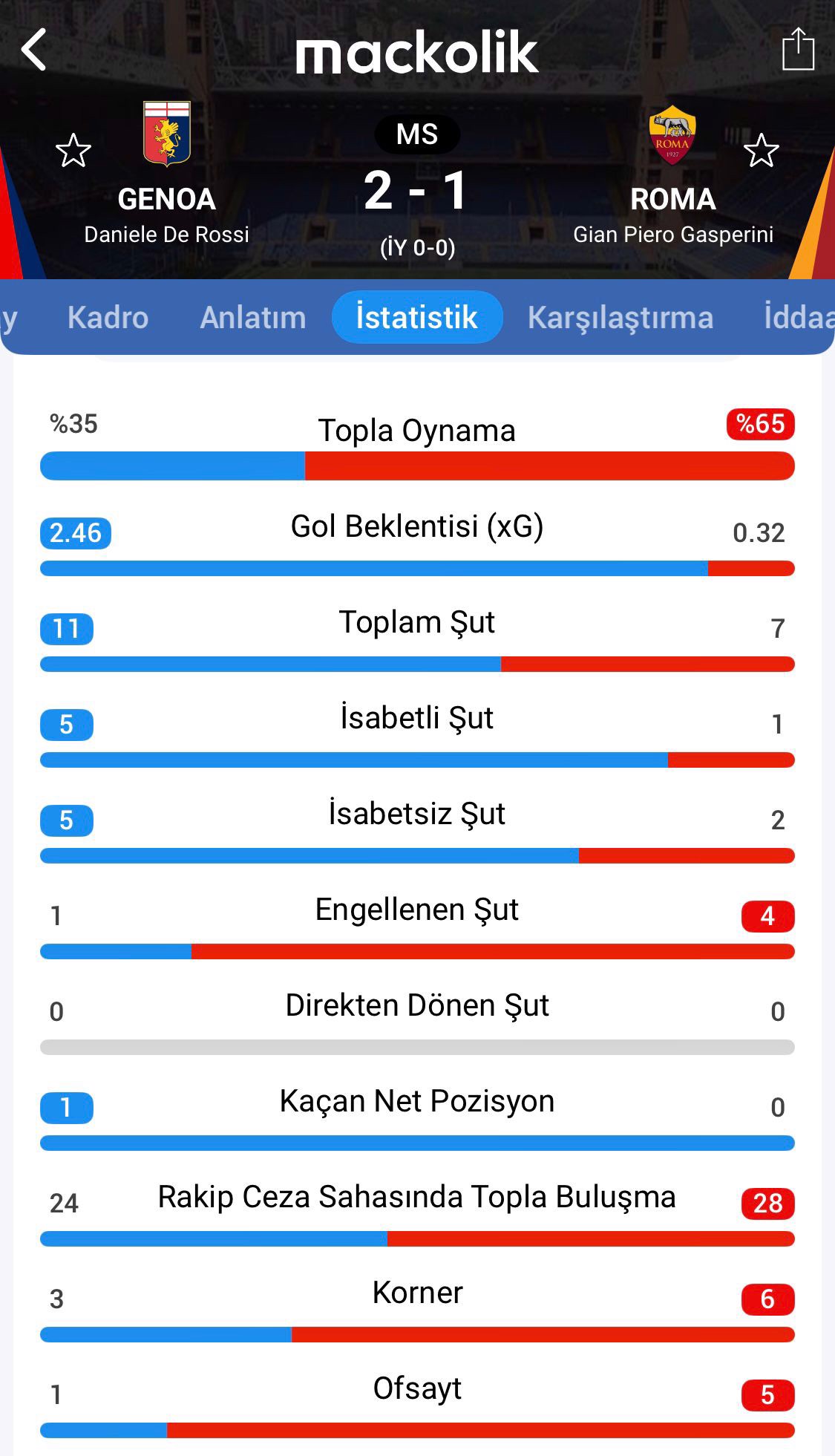Switch to the Kadro tab

(x=108, y=318)
